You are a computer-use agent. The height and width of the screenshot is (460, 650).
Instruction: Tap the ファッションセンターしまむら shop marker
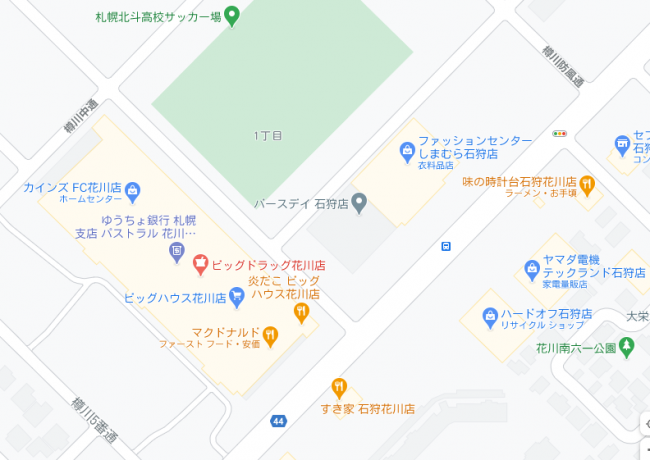pyautogui.click(x=407, y=152)
